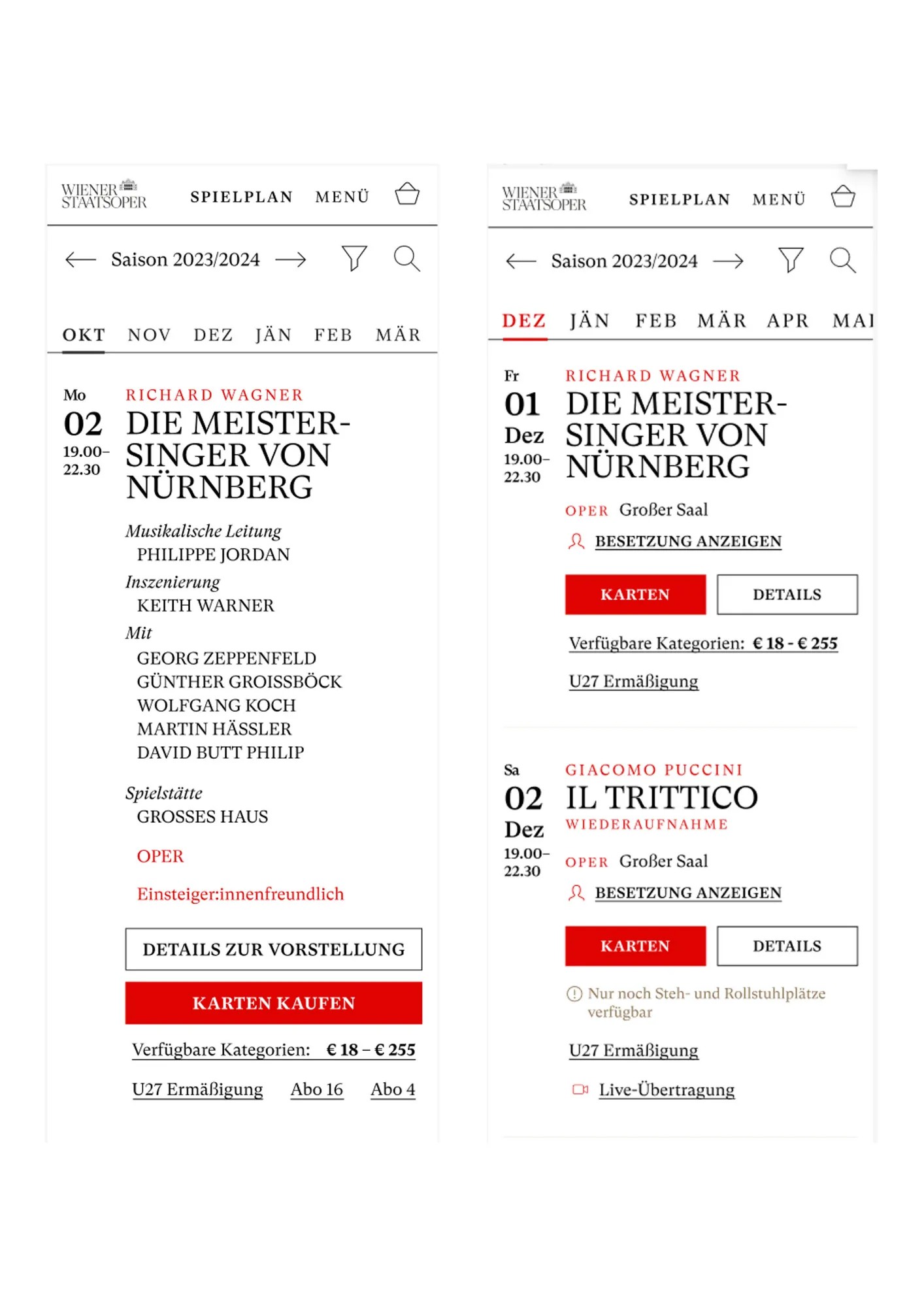This screenshot has width=924, height=1307.
Task: Click the warning icon near Stehplätze notice
Action: (x=574, y=993)
